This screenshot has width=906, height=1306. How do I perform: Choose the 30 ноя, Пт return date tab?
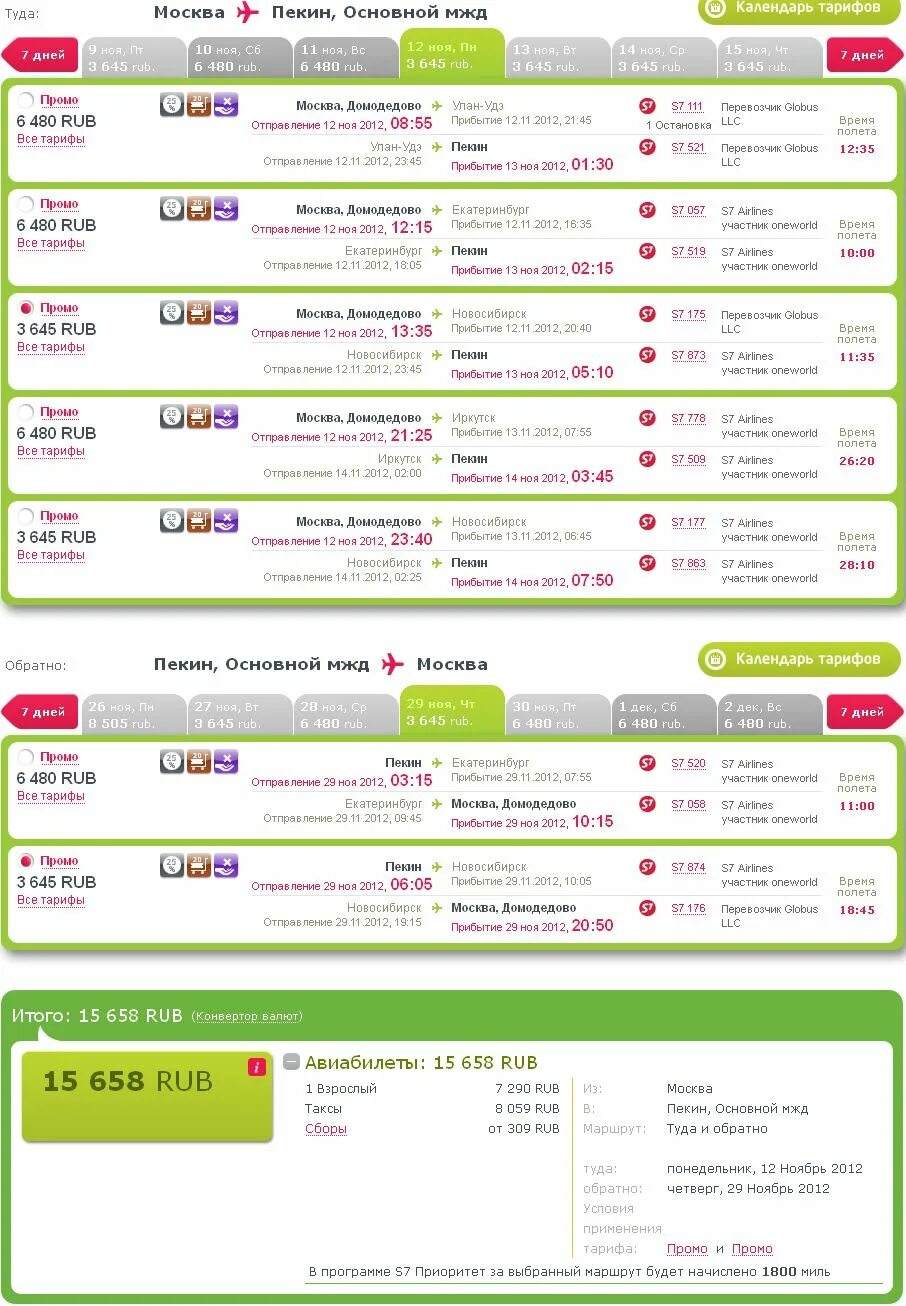[x=558, y=714]
